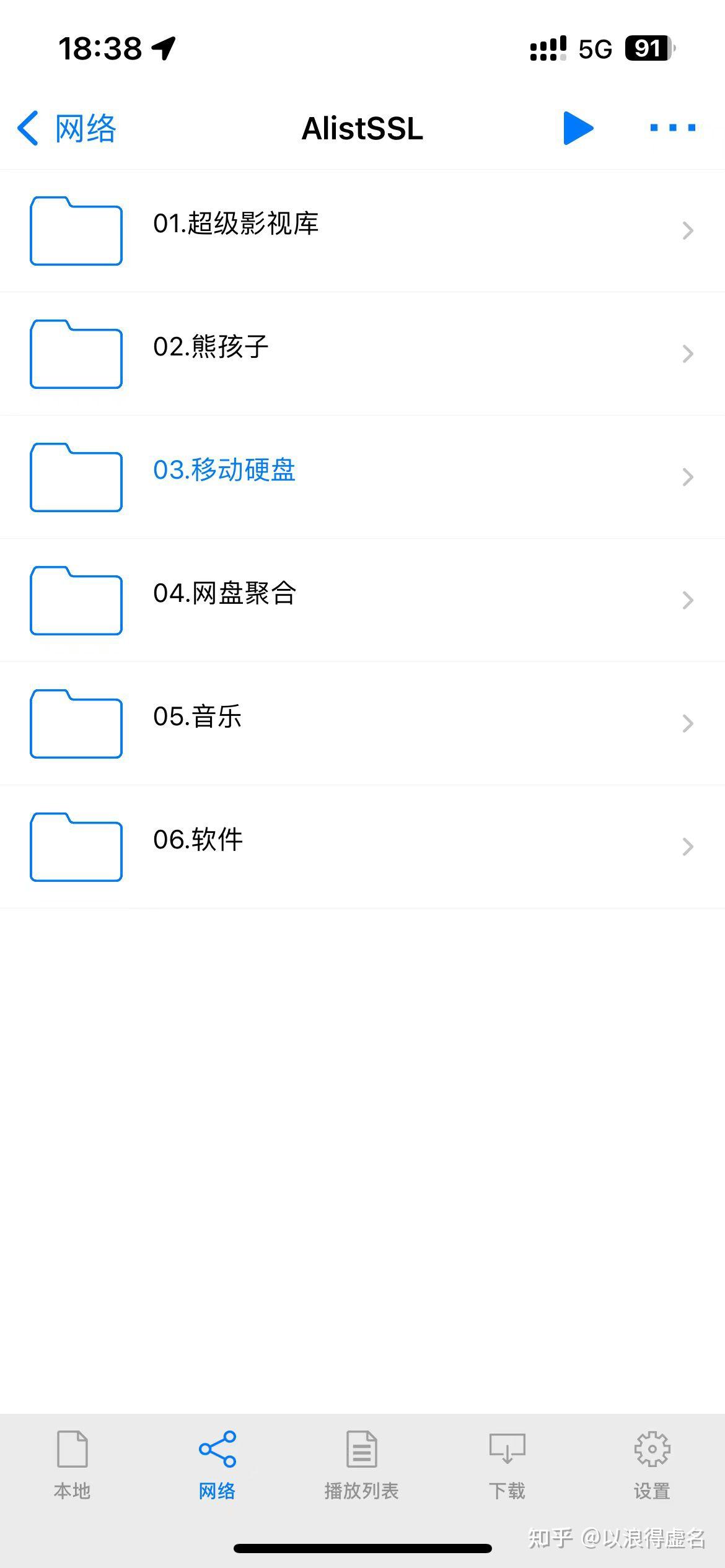Tap the folder icon beside 01.超级影视库
Screen dimensions: 725x1568
(76, 231)
